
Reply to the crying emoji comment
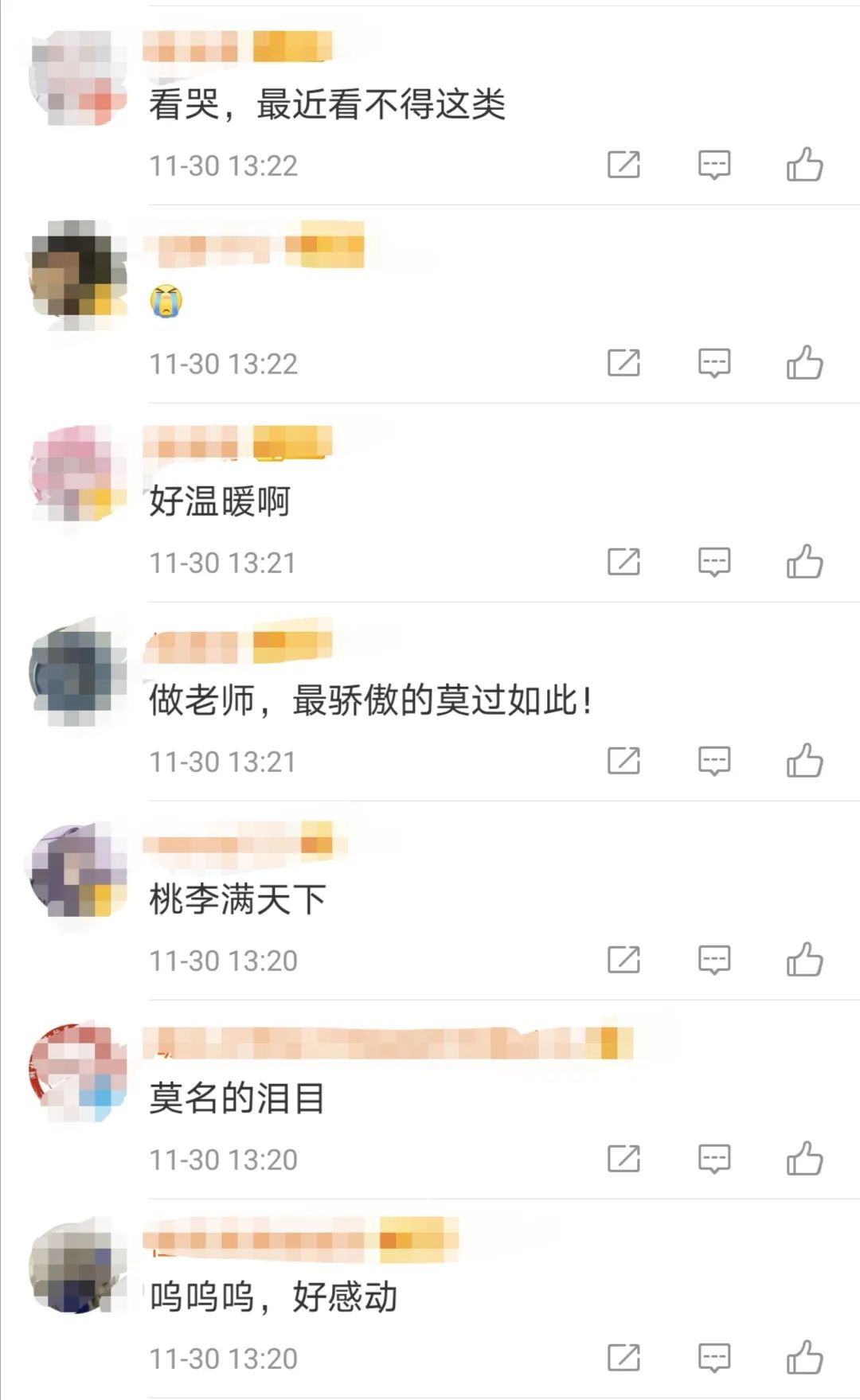click(x=713, y=363)
